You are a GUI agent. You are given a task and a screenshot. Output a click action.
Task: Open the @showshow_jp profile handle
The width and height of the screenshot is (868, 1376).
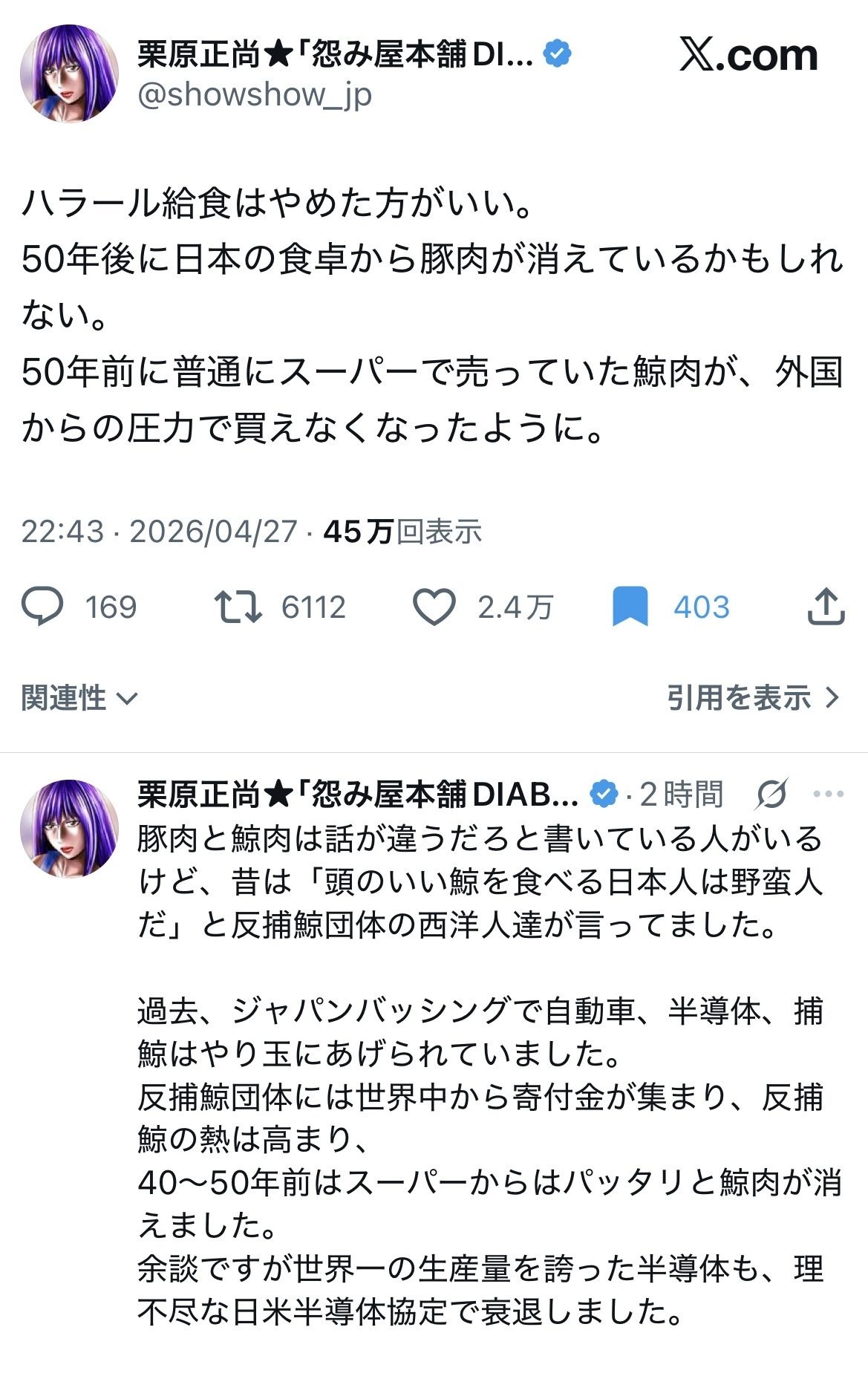255,95
